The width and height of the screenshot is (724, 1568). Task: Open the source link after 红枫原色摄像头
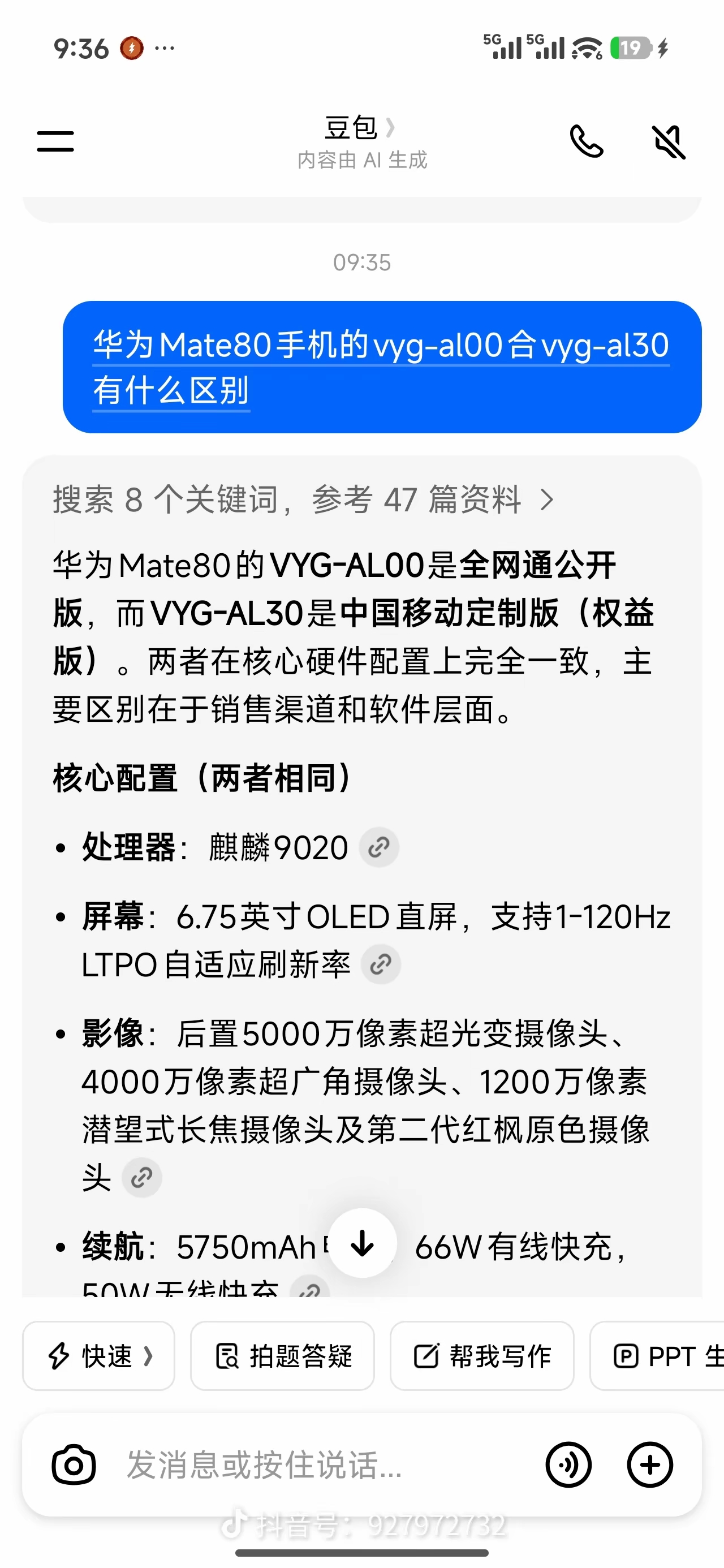pos(142,1177)
